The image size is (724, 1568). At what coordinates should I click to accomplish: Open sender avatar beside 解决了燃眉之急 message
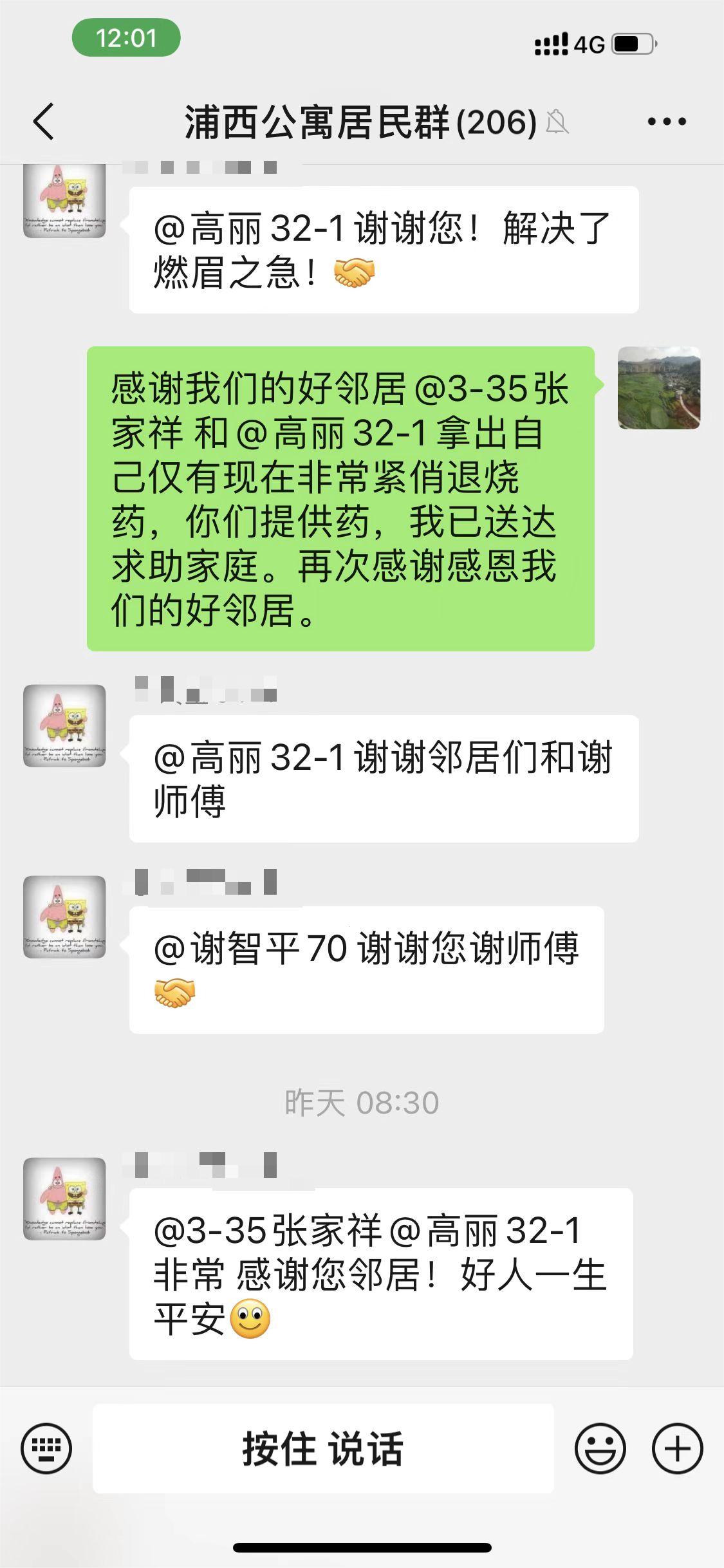tap(64, 201)
